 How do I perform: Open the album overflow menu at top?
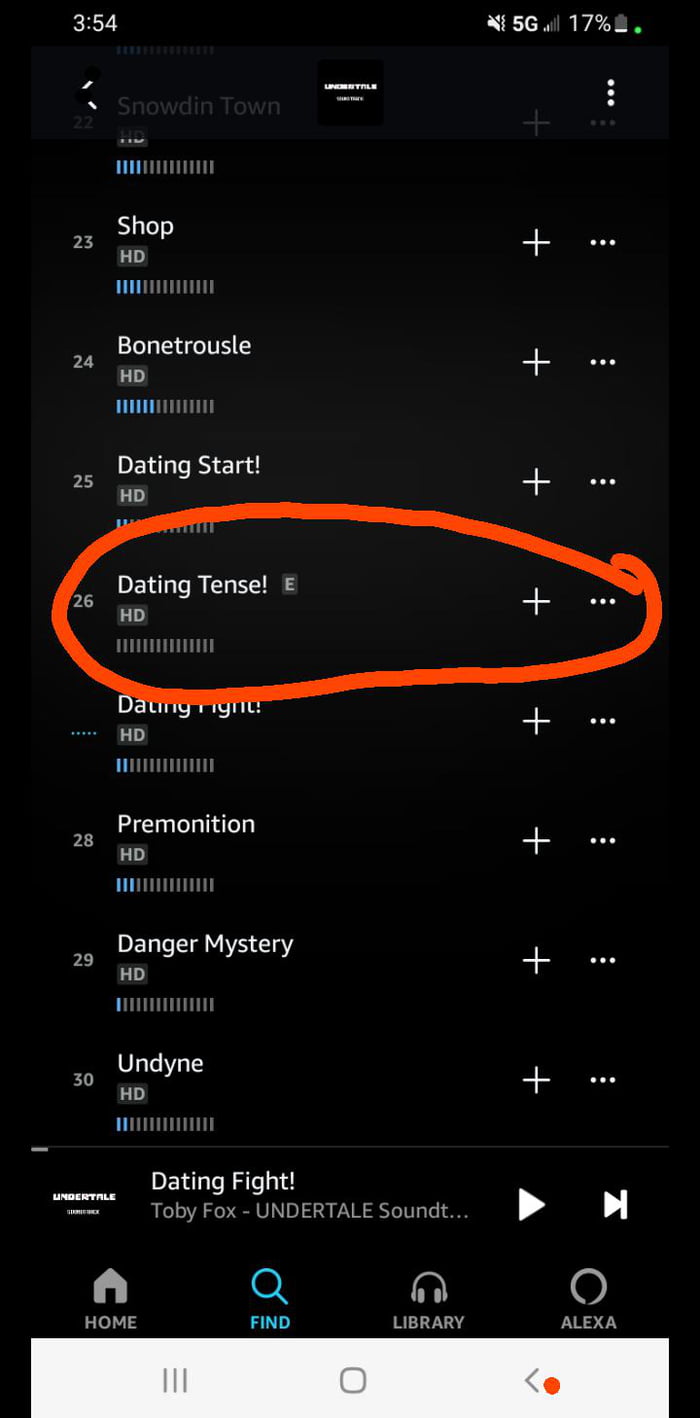(610, 93)
